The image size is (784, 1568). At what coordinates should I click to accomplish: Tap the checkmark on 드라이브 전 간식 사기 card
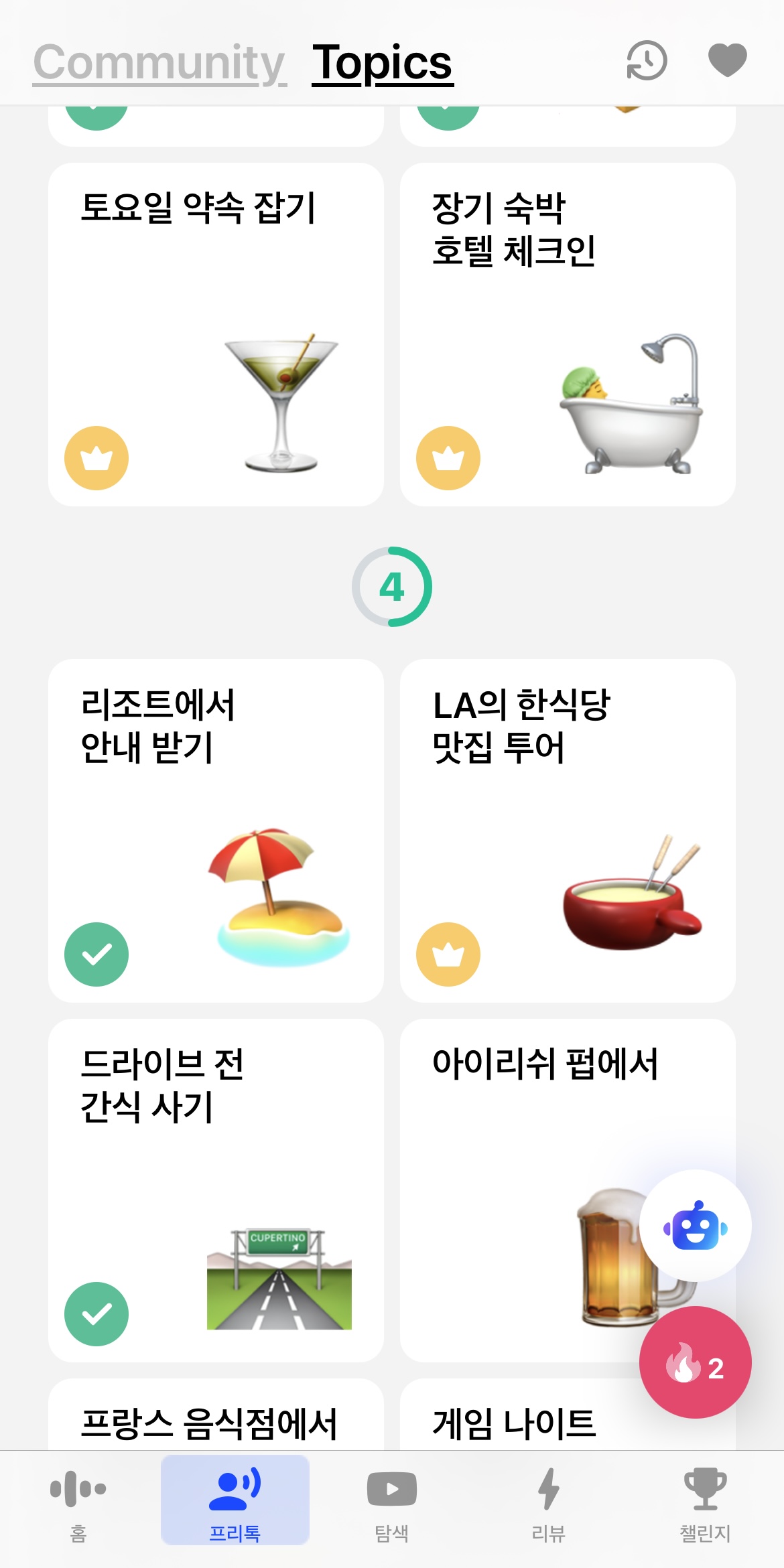[96, 1313]
